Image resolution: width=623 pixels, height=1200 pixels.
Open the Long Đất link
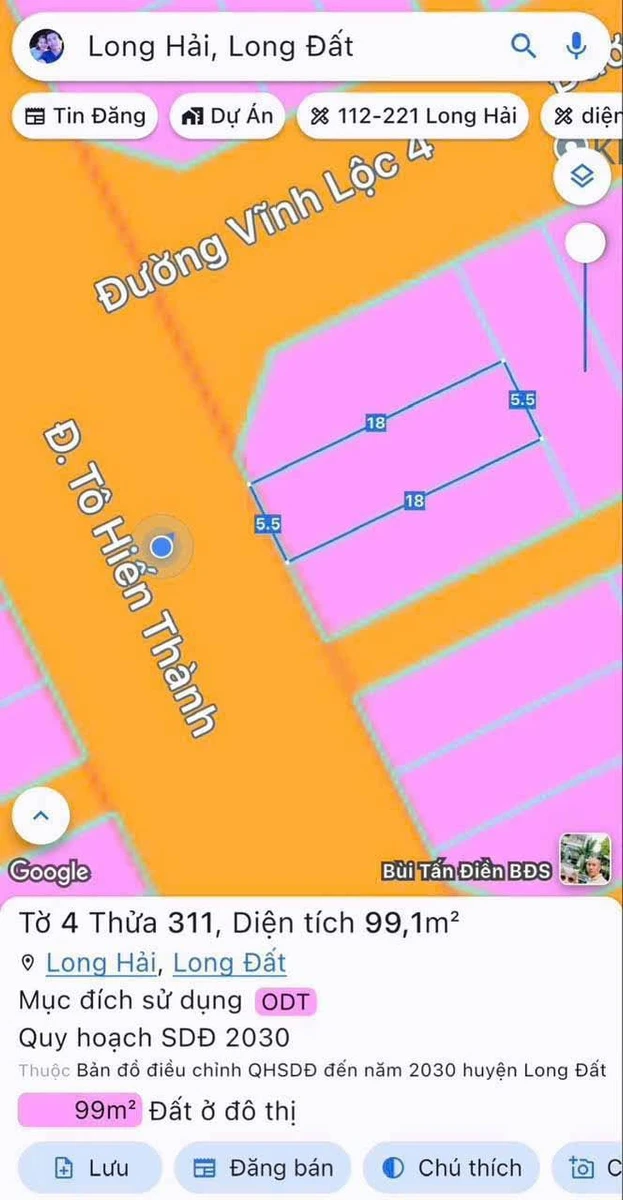230,963
